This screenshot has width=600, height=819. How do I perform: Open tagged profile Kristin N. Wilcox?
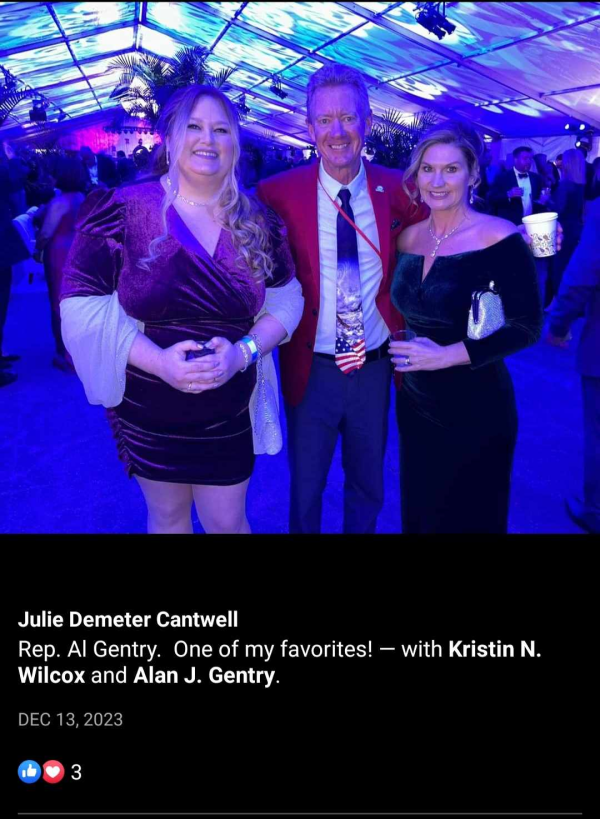(494, 649)
